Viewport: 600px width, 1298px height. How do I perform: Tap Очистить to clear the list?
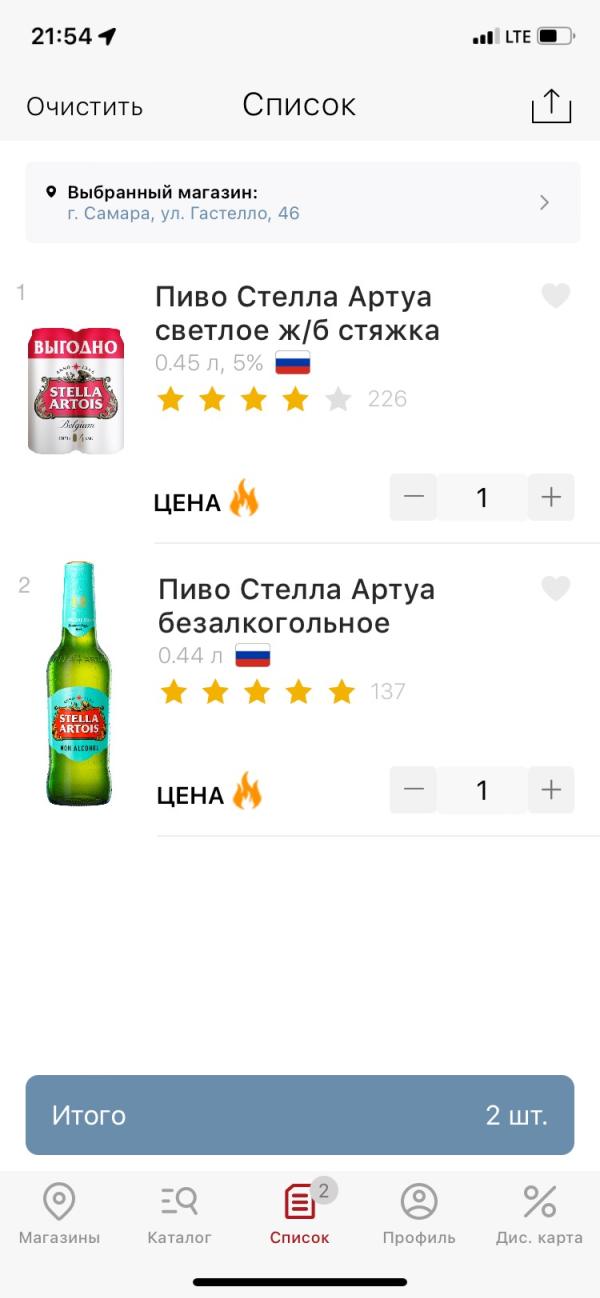[x=85, y=107]
